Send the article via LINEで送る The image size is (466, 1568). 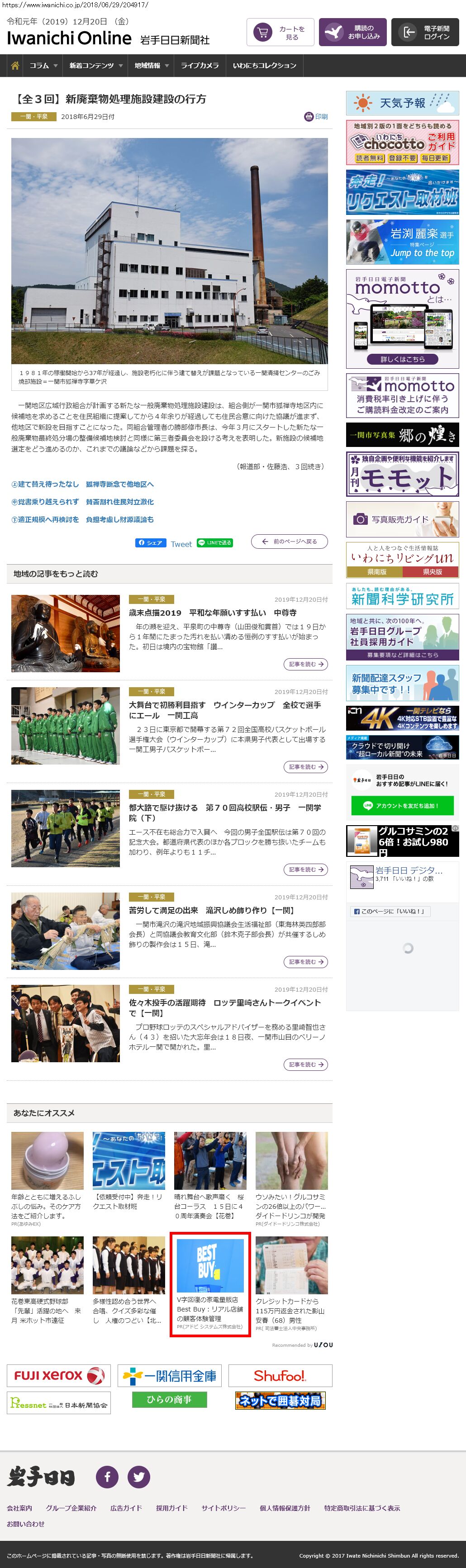click(x=214, y=542)
